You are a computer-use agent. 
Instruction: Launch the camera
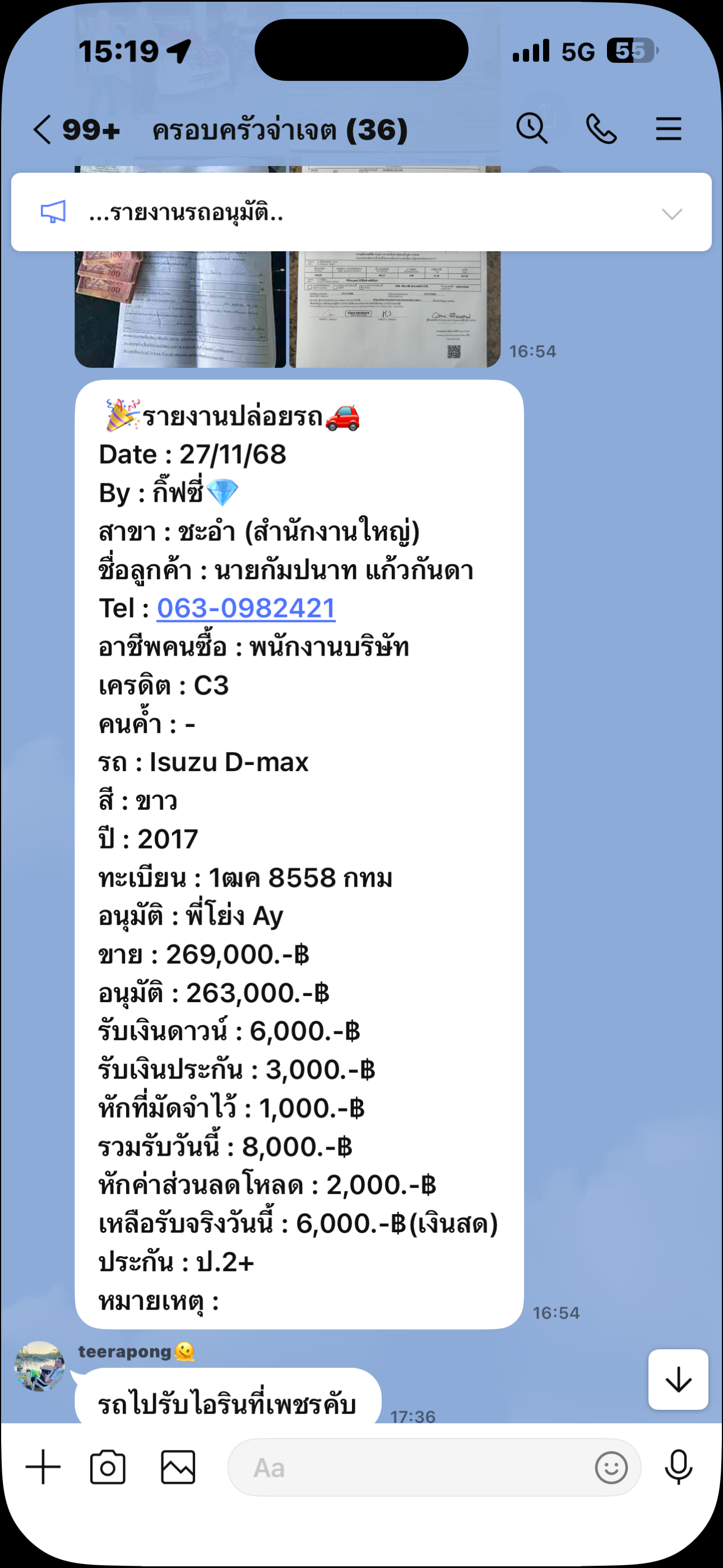click(108, 1468)
